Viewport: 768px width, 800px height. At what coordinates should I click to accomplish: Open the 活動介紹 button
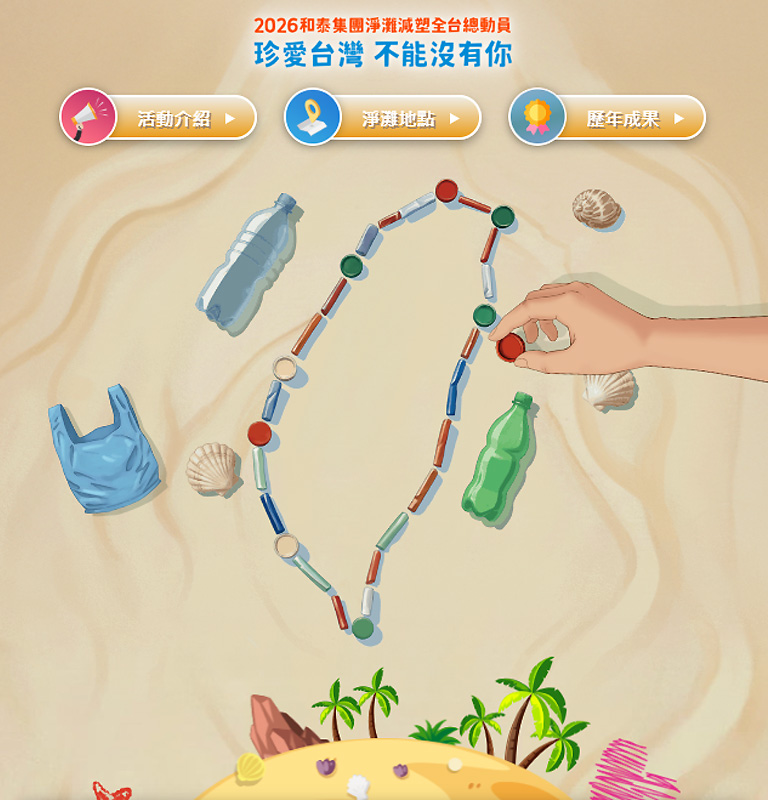click(x=174, y=118)
